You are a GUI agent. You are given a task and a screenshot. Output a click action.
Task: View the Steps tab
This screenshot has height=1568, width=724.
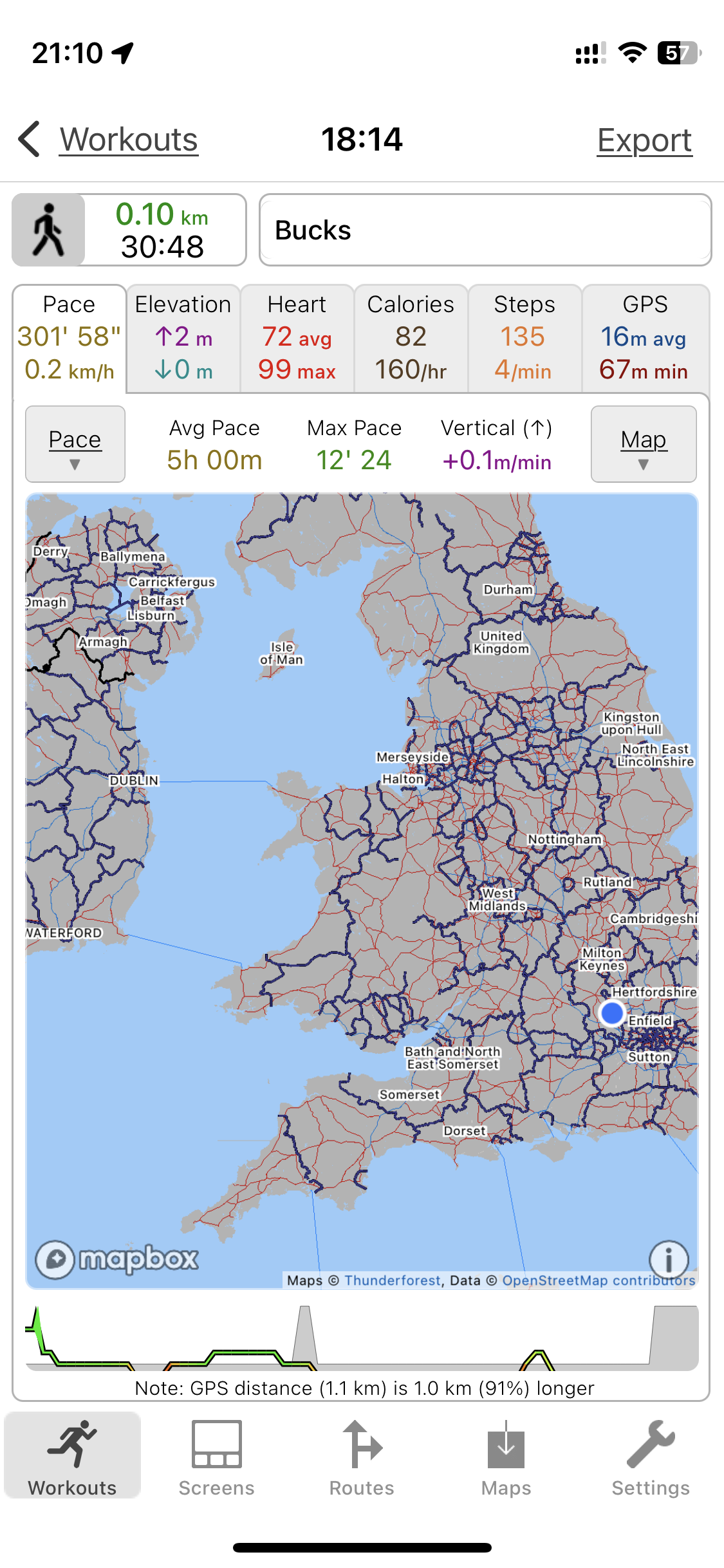click(524, 338)
